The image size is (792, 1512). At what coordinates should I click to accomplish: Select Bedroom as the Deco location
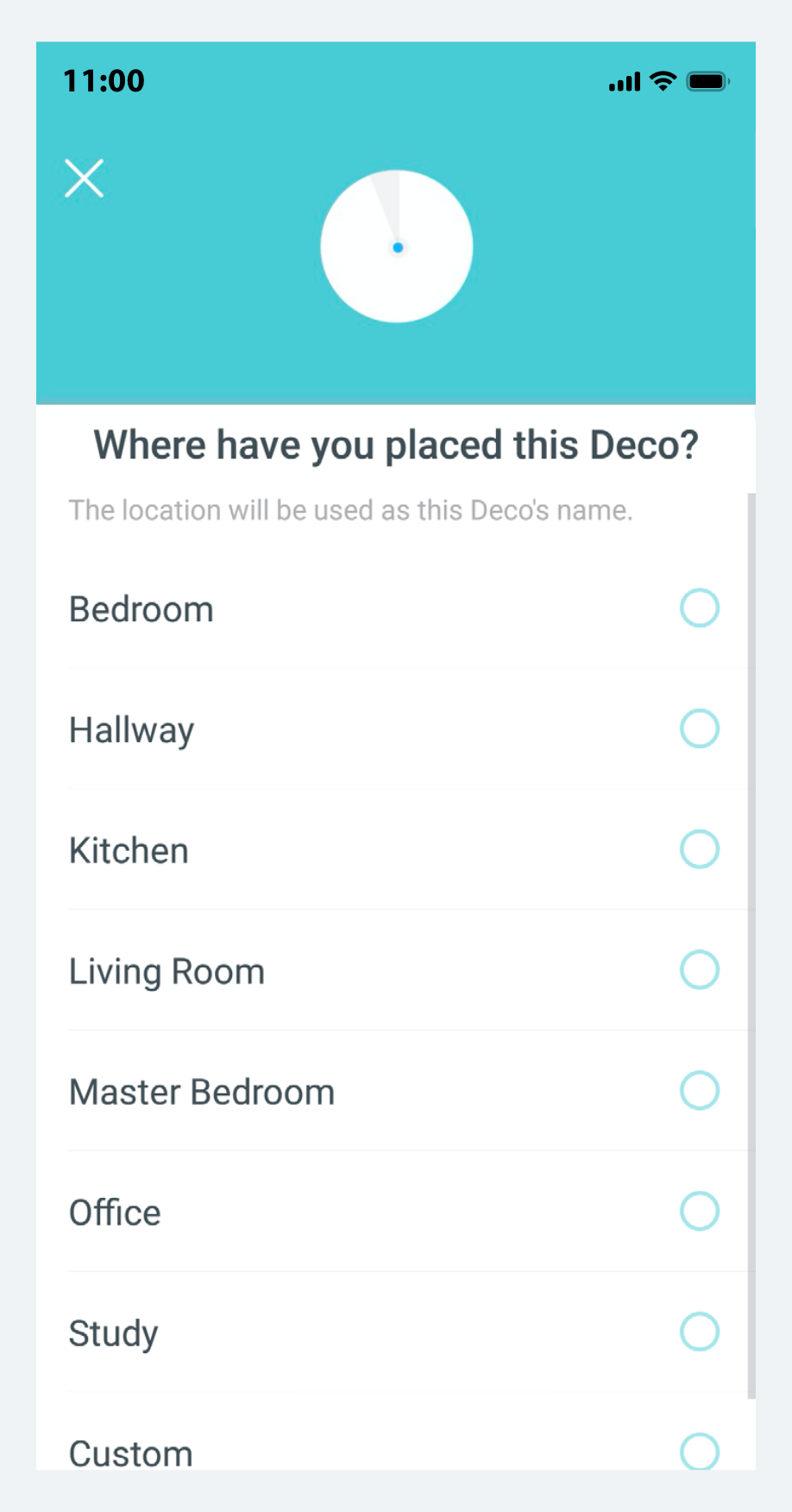[699, 608]
